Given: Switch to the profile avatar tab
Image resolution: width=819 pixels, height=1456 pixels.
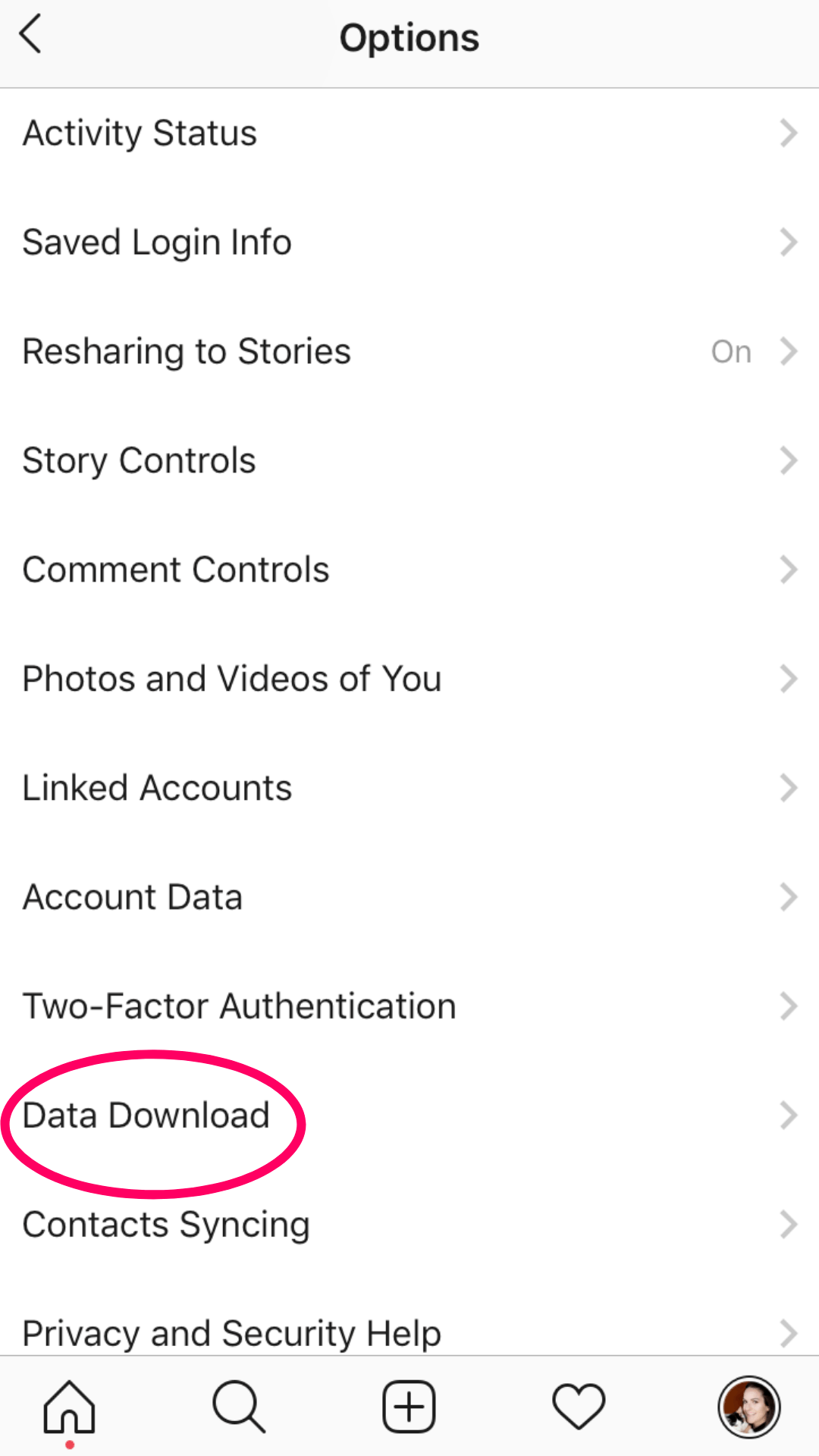Looking at the screenshot, I should (x=749, y=1407).
